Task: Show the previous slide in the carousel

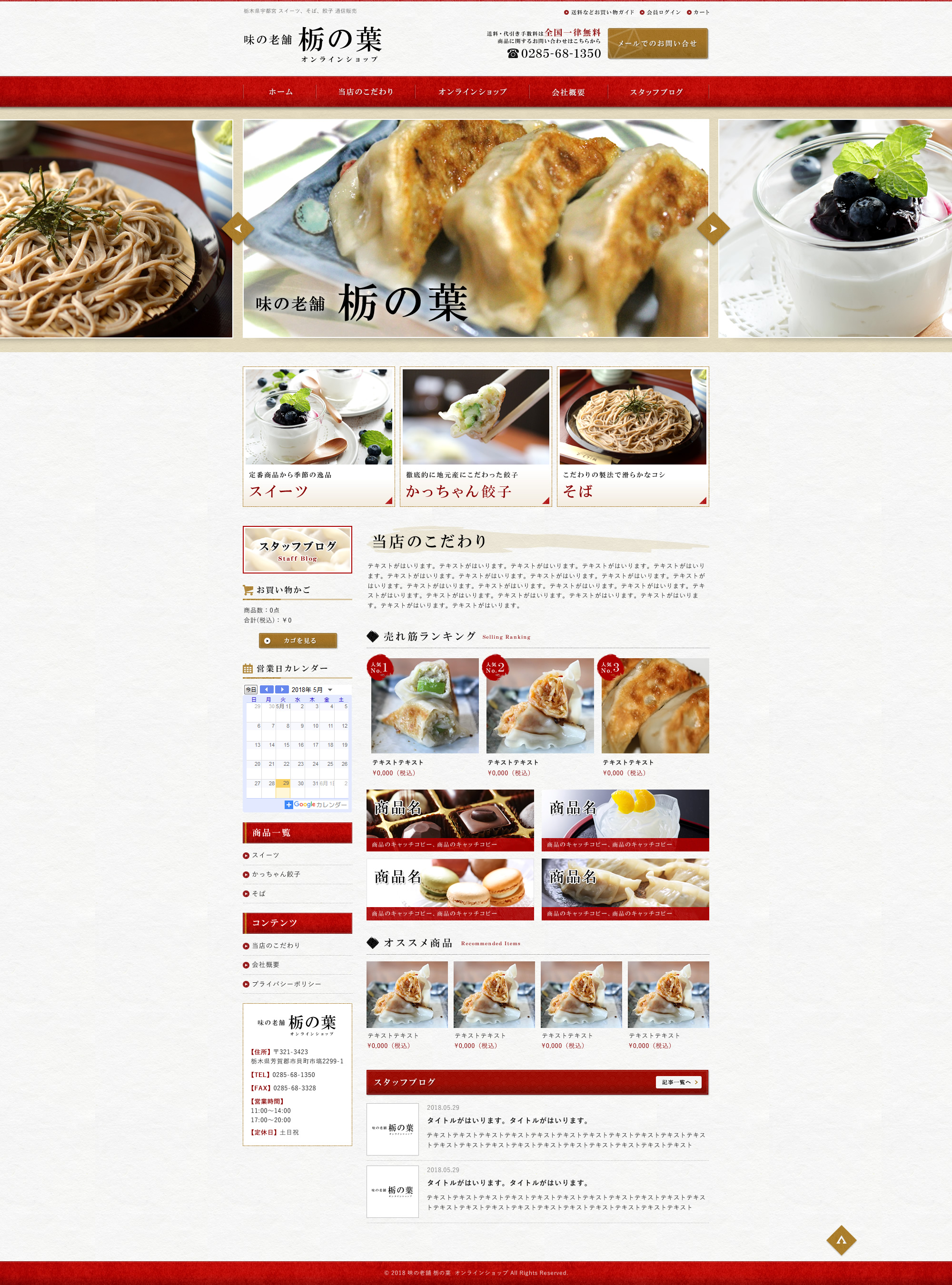Action: coord(238,229)
